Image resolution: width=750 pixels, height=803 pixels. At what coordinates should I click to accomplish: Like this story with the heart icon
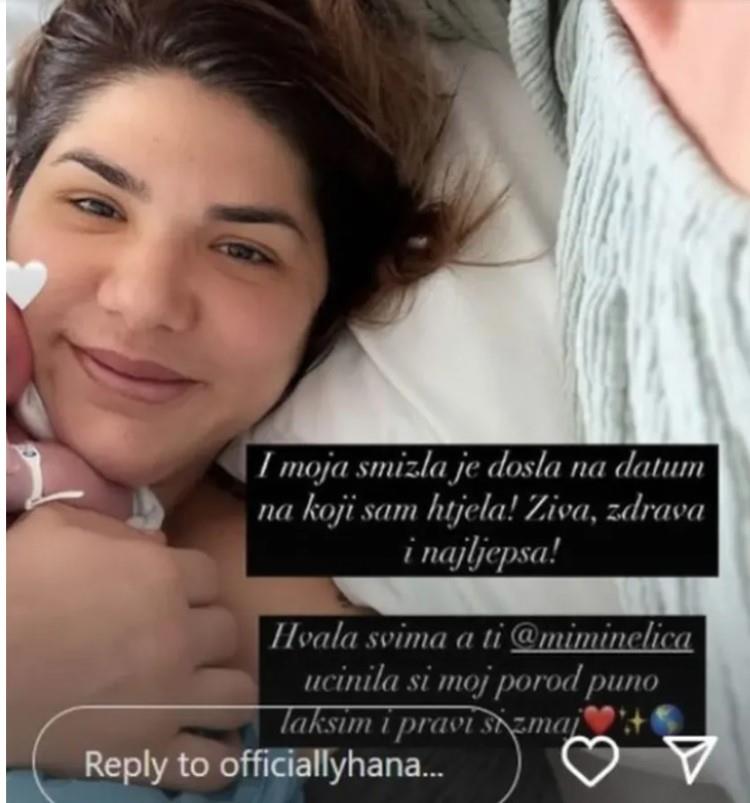pos(590,761)
